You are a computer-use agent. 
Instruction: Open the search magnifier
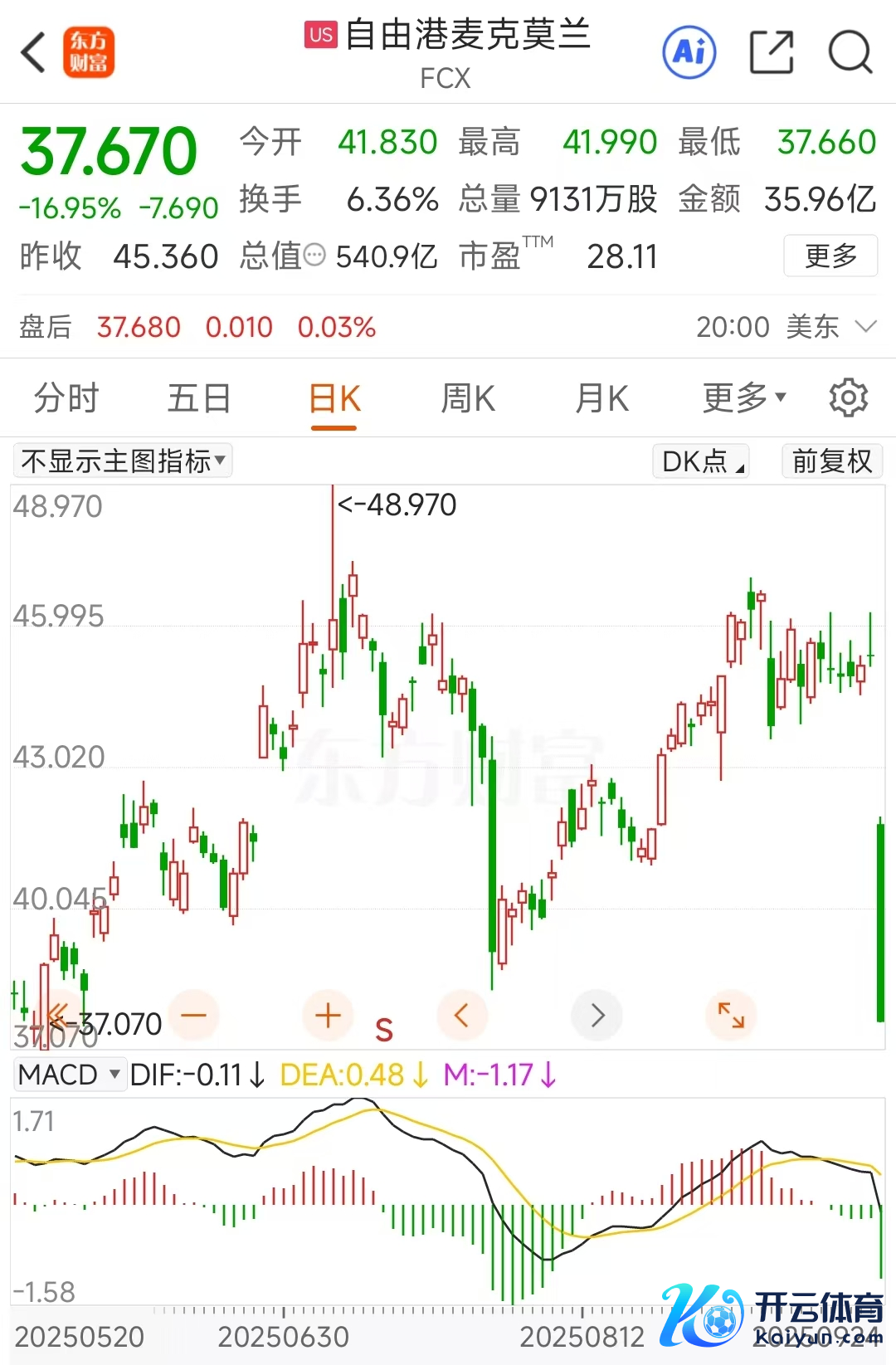coord(850,52)
